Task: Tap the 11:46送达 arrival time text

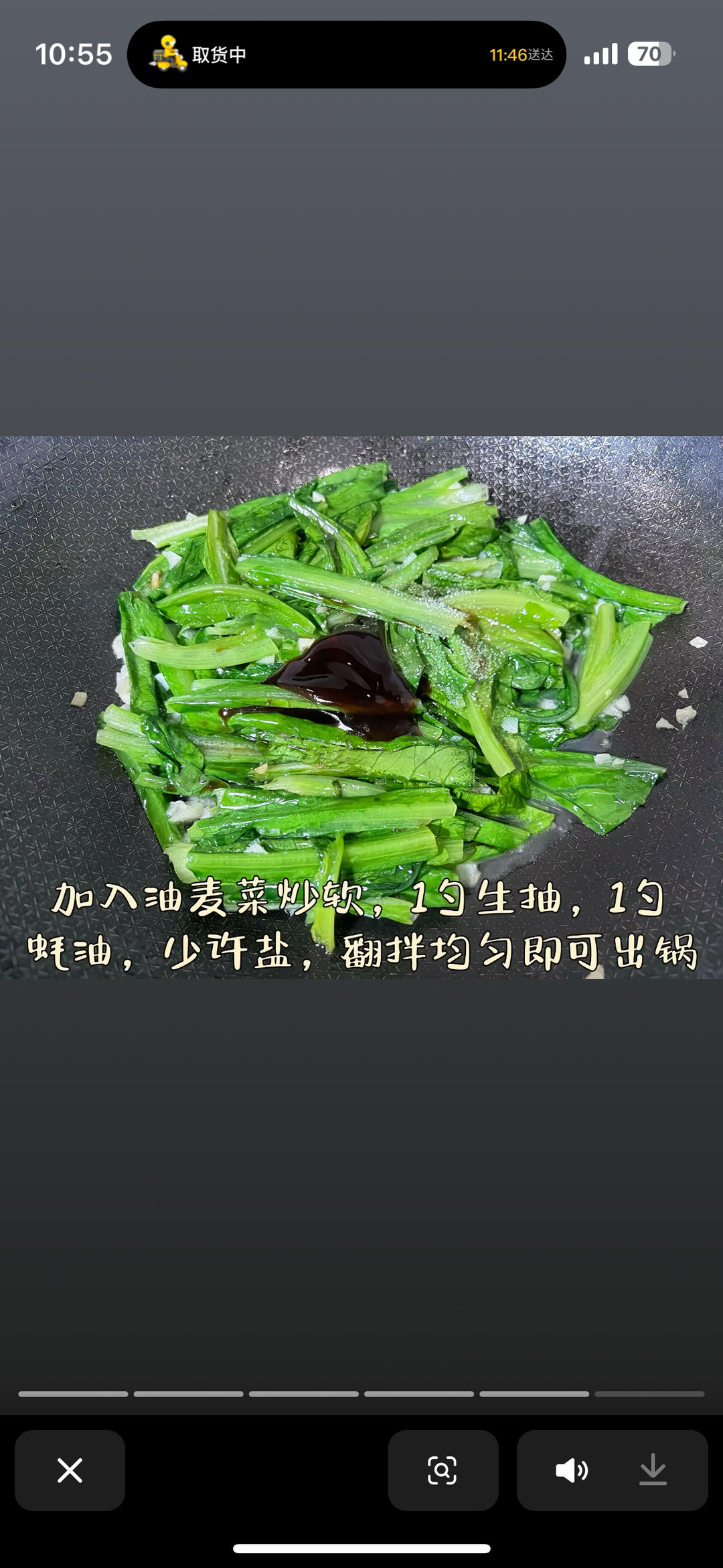Action: tap(522, 54)
